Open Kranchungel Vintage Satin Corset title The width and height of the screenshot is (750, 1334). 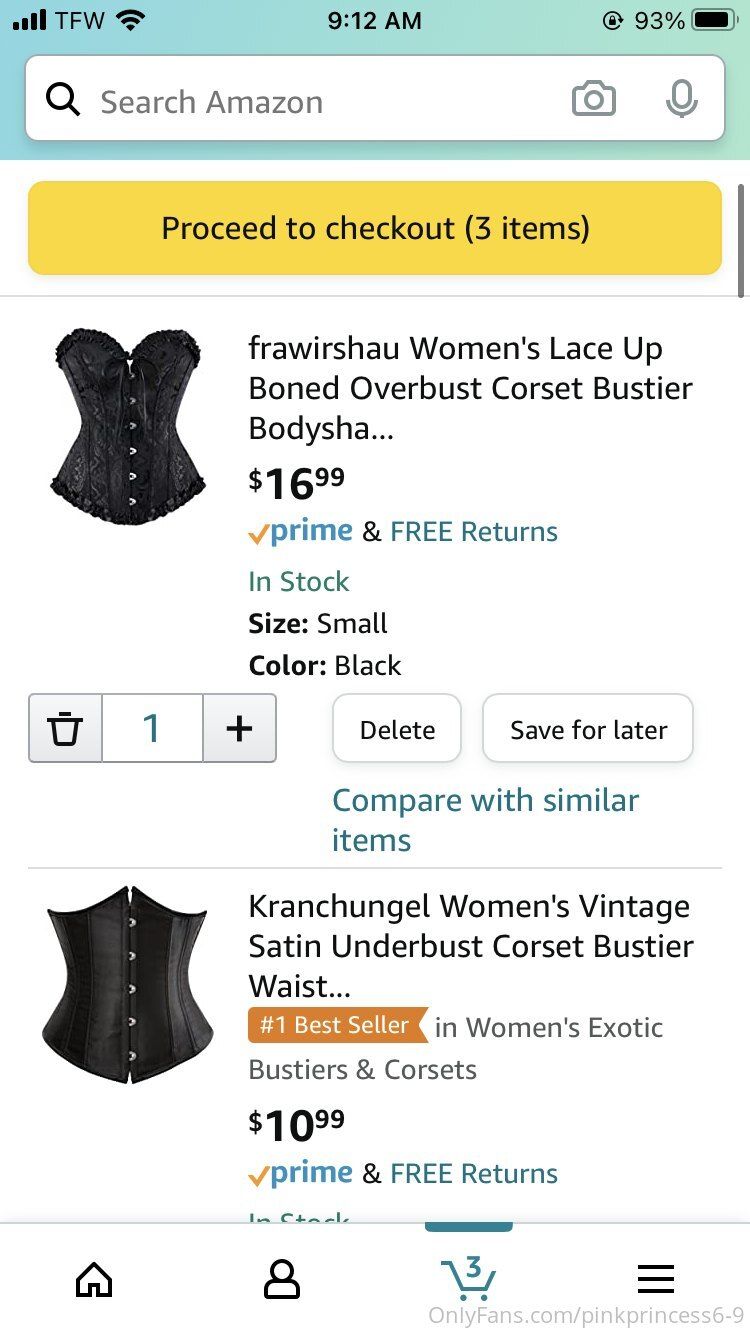[x=470, y=945]
